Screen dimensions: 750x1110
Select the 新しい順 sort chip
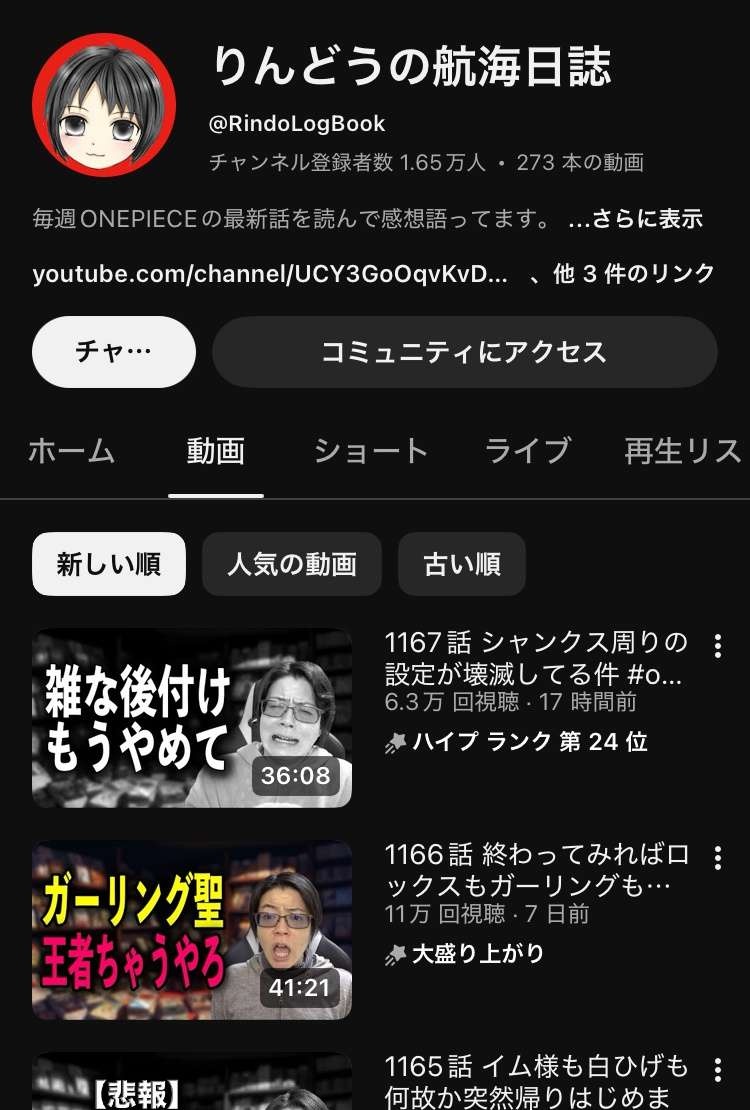pyautogui.click(x=108, y=564)
